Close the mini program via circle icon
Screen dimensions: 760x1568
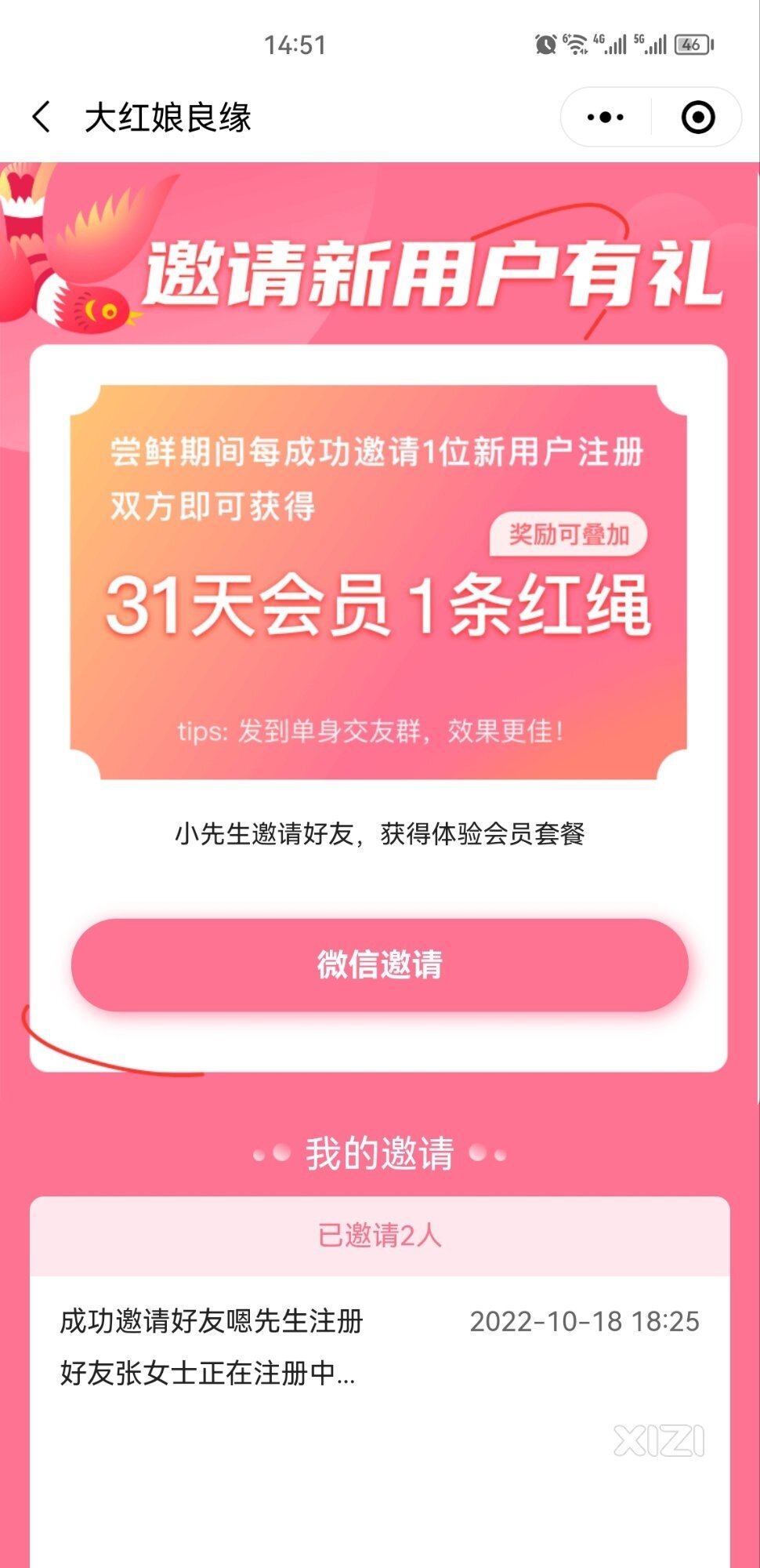coord(697,118)
